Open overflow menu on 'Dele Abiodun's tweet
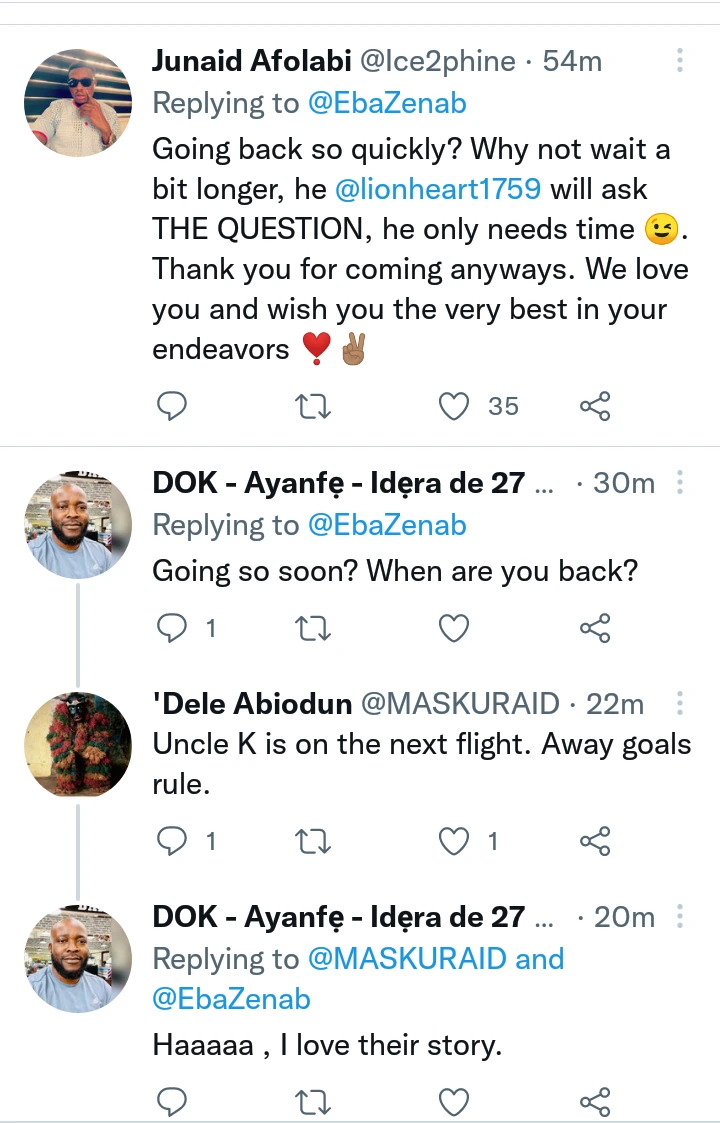The width and height of the screenshot is (720, 1123). coord(680,703)
